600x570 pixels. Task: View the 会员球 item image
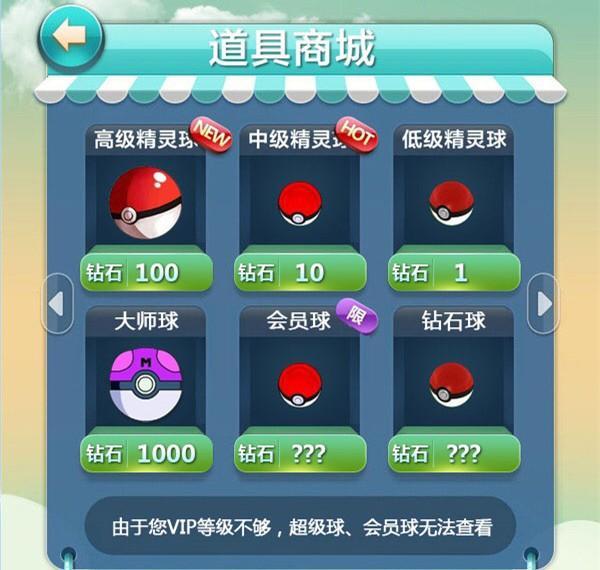tap(299, 385)
